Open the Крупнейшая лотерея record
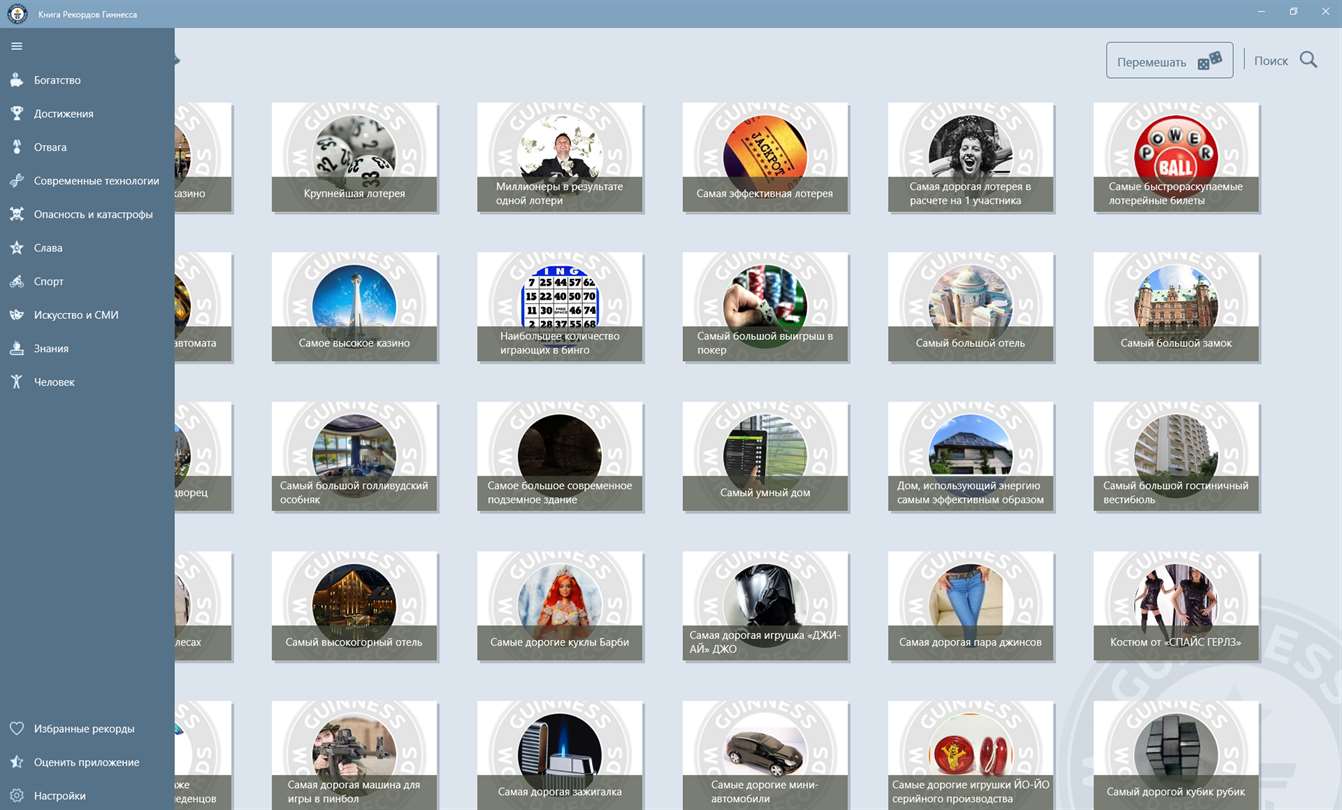 [x=354, y=157]
